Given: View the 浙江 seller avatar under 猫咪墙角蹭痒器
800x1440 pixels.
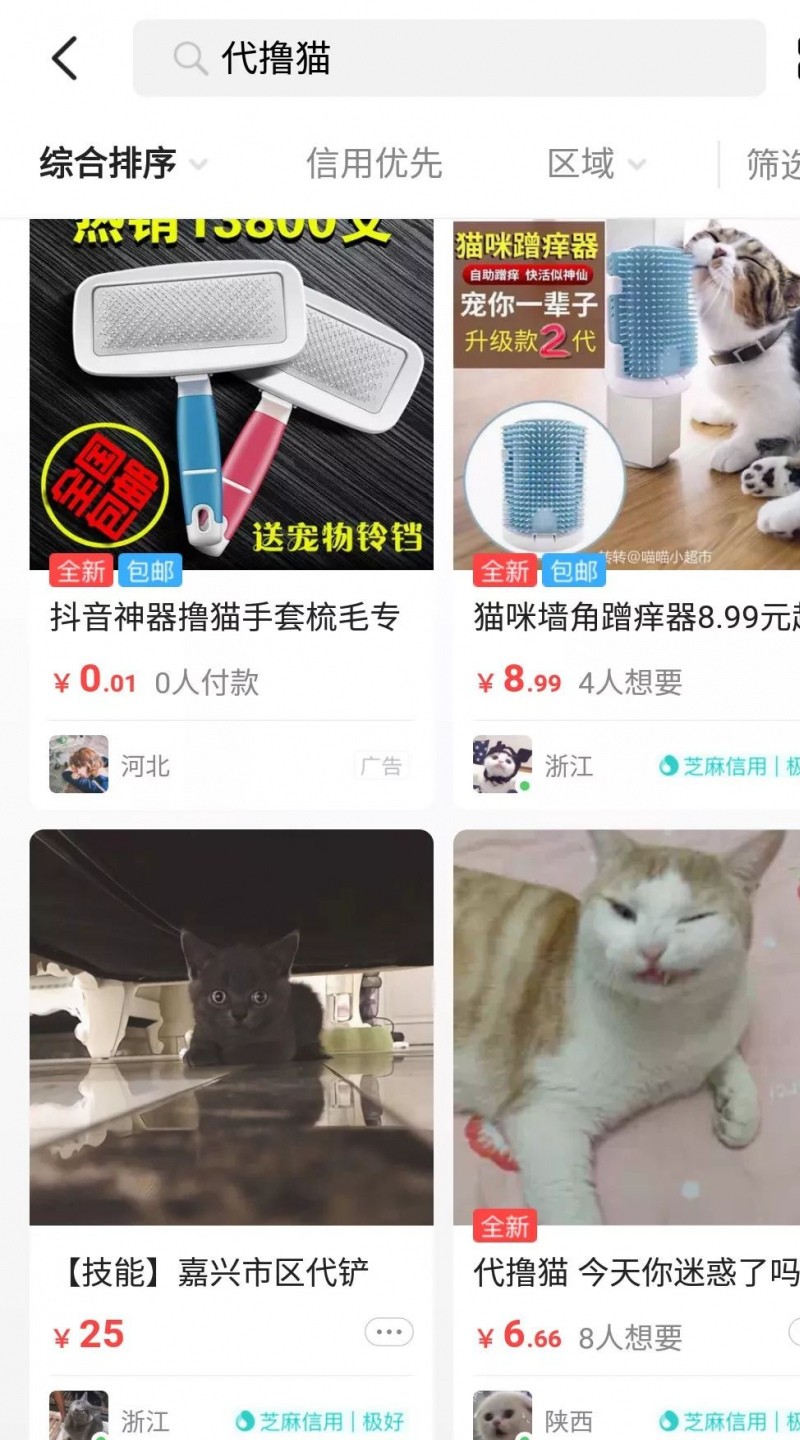Looking at the screenshot, I should pyautogui.click(x=502, y=765).
